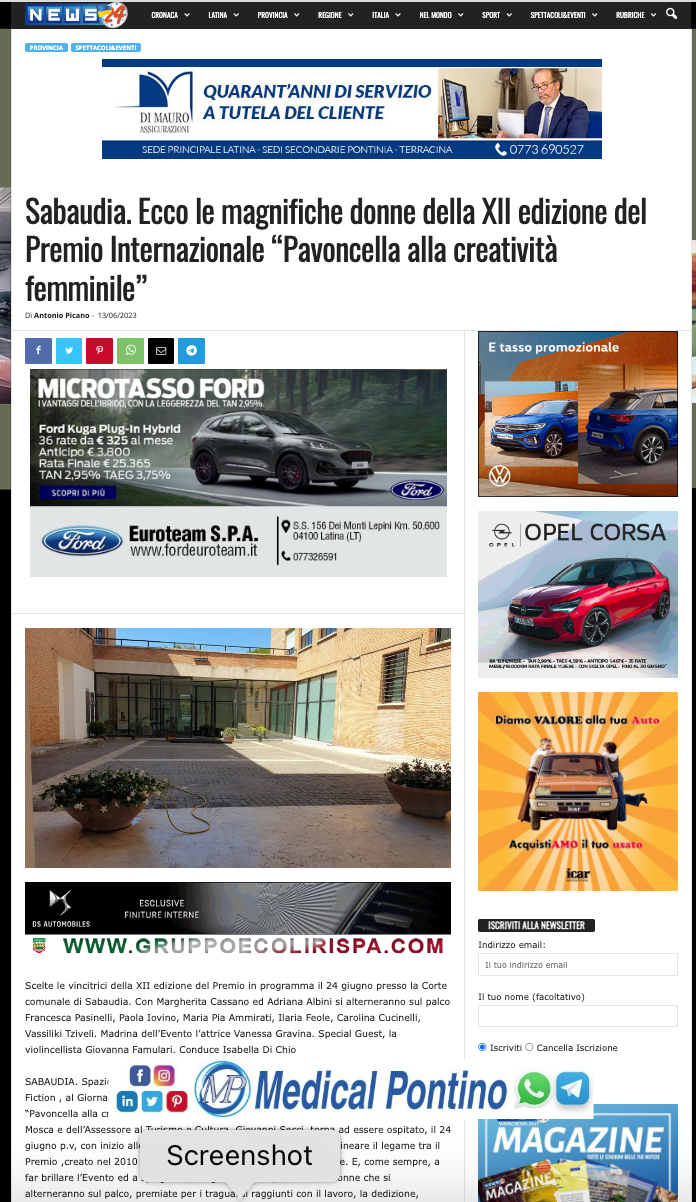Open the Rubriche menu

(x=635, y=15)
